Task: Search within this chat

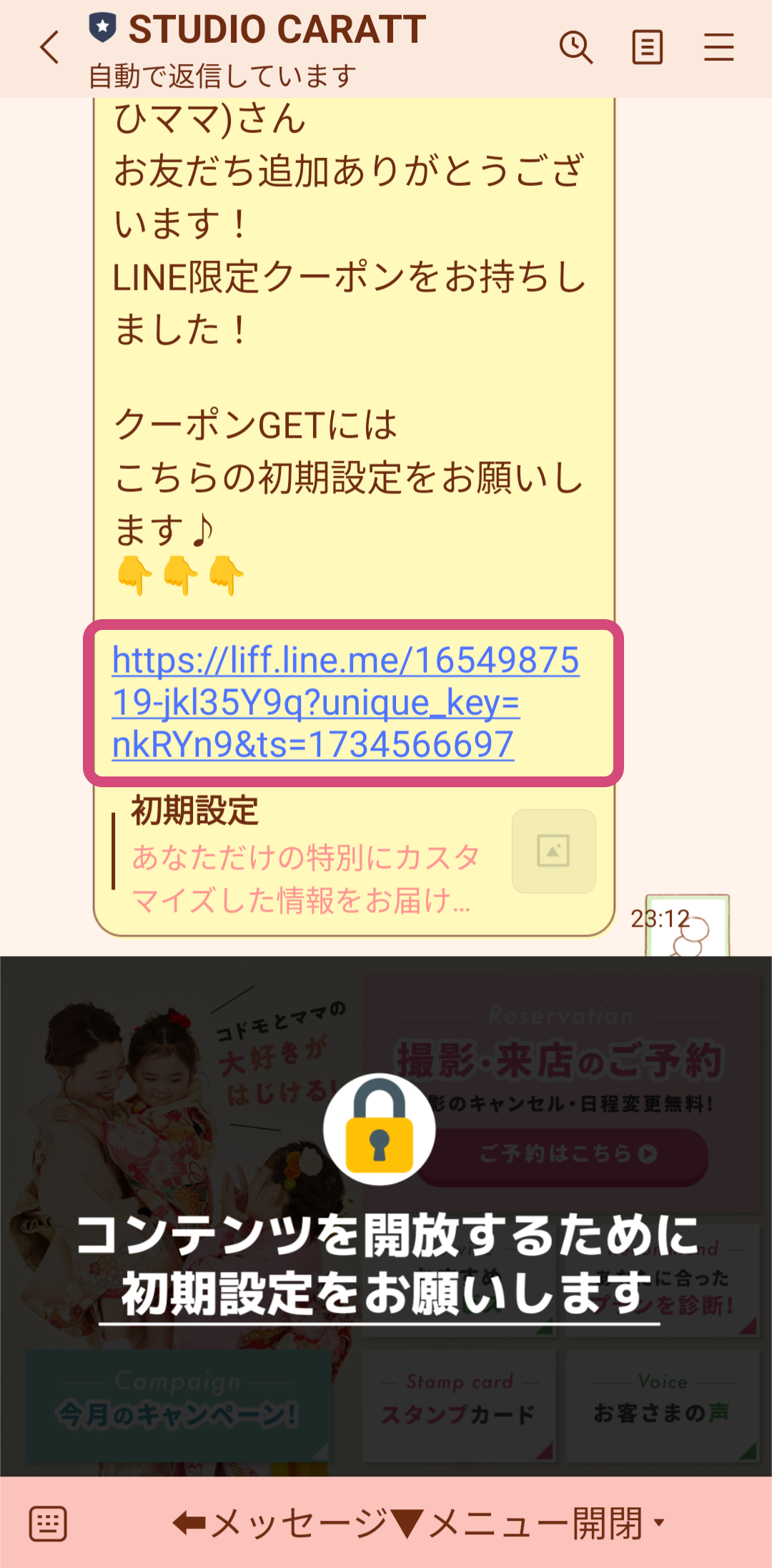Action: [x=575, y=49]
